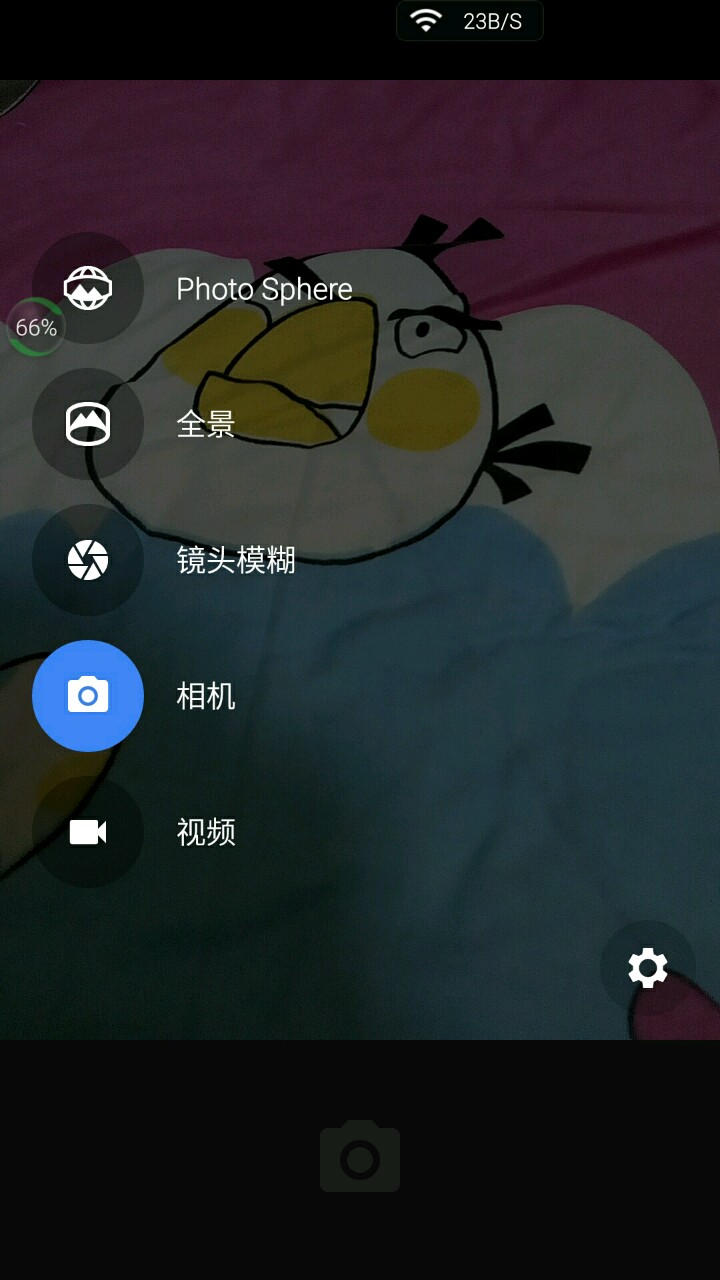
Task: Switch to 视频 video mode
Action: click(88, 832)
